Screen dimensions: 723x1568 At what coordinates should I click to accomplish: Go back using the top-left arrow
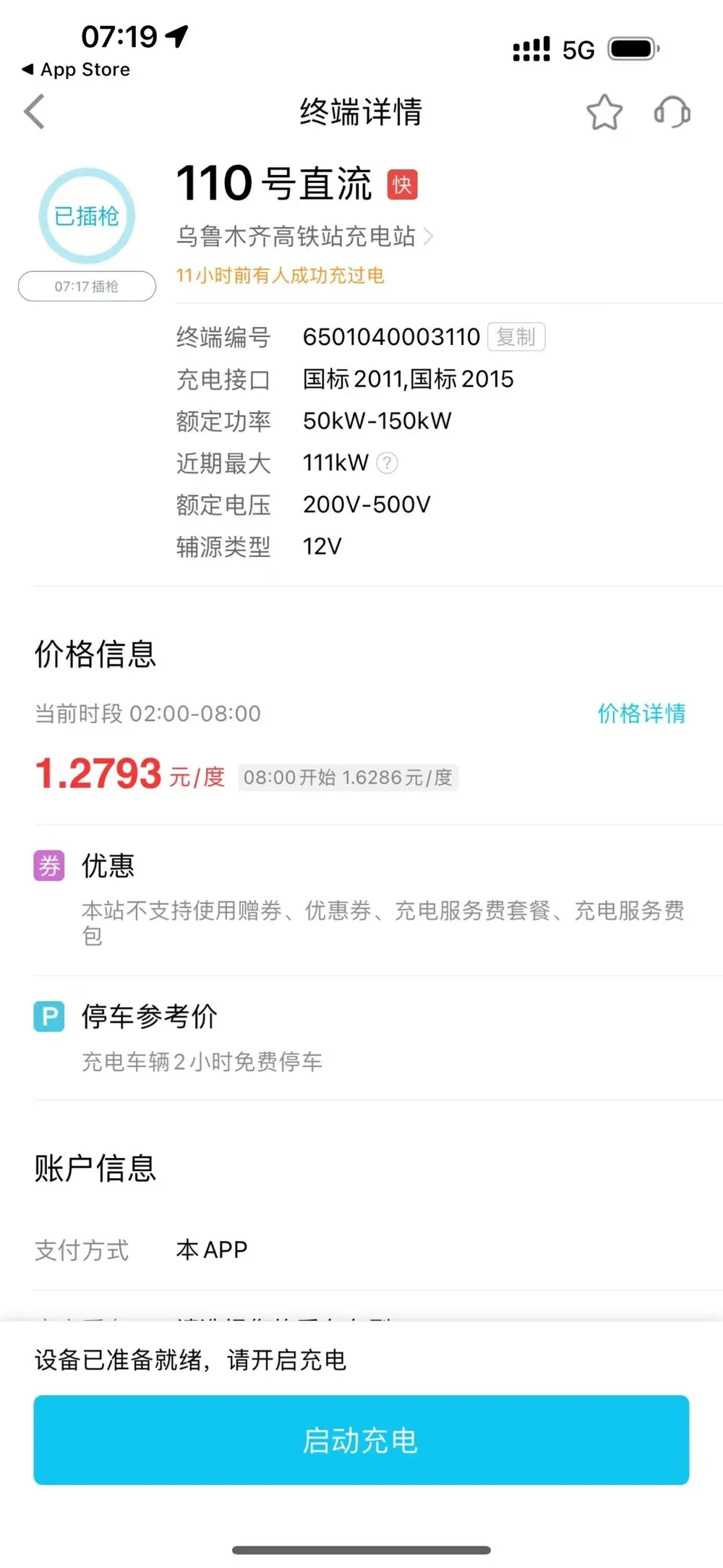(x=34, y=112)
